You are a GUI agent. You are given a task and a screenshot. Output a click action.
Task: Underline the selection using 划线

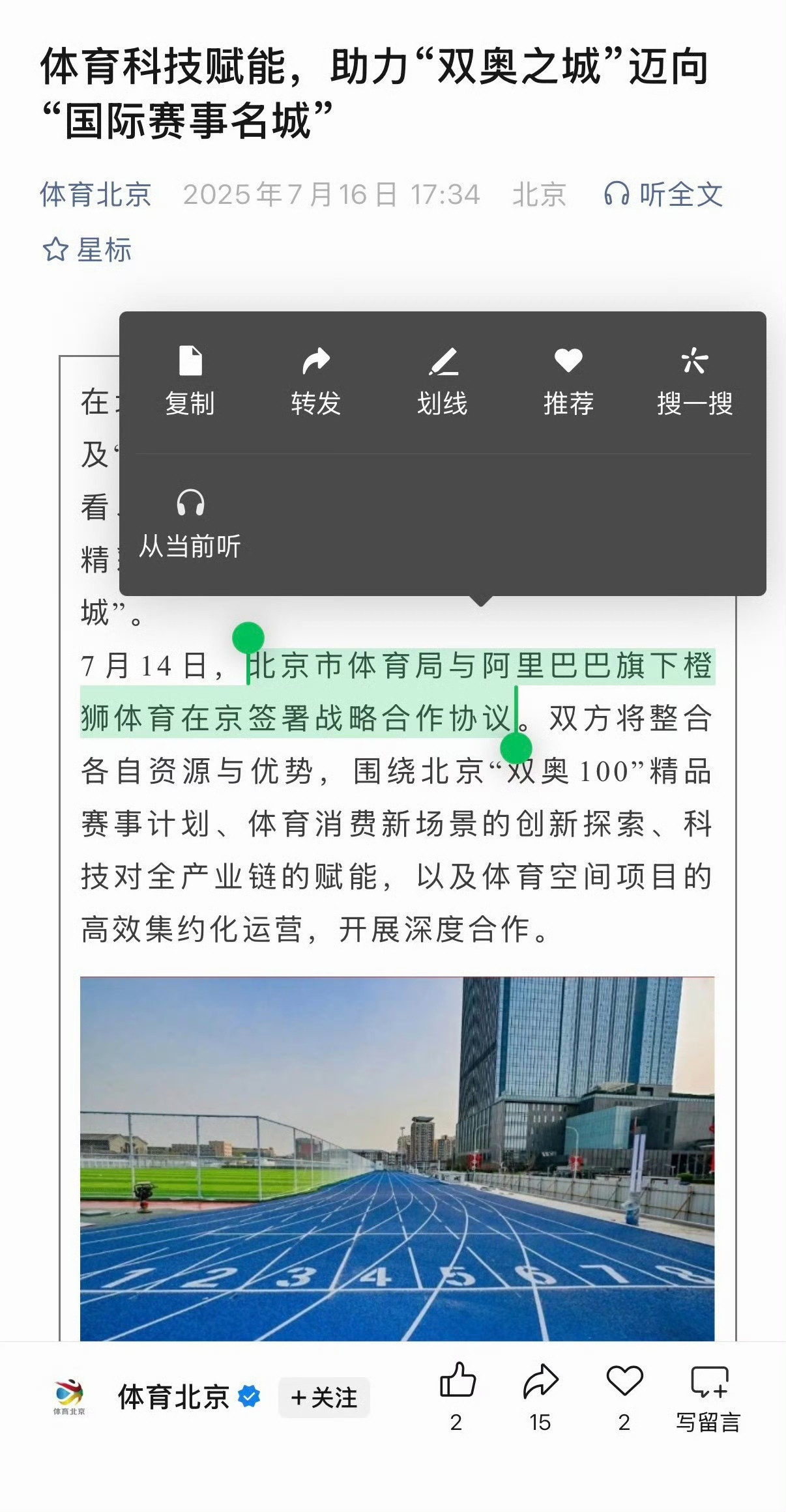click(443, 381)
